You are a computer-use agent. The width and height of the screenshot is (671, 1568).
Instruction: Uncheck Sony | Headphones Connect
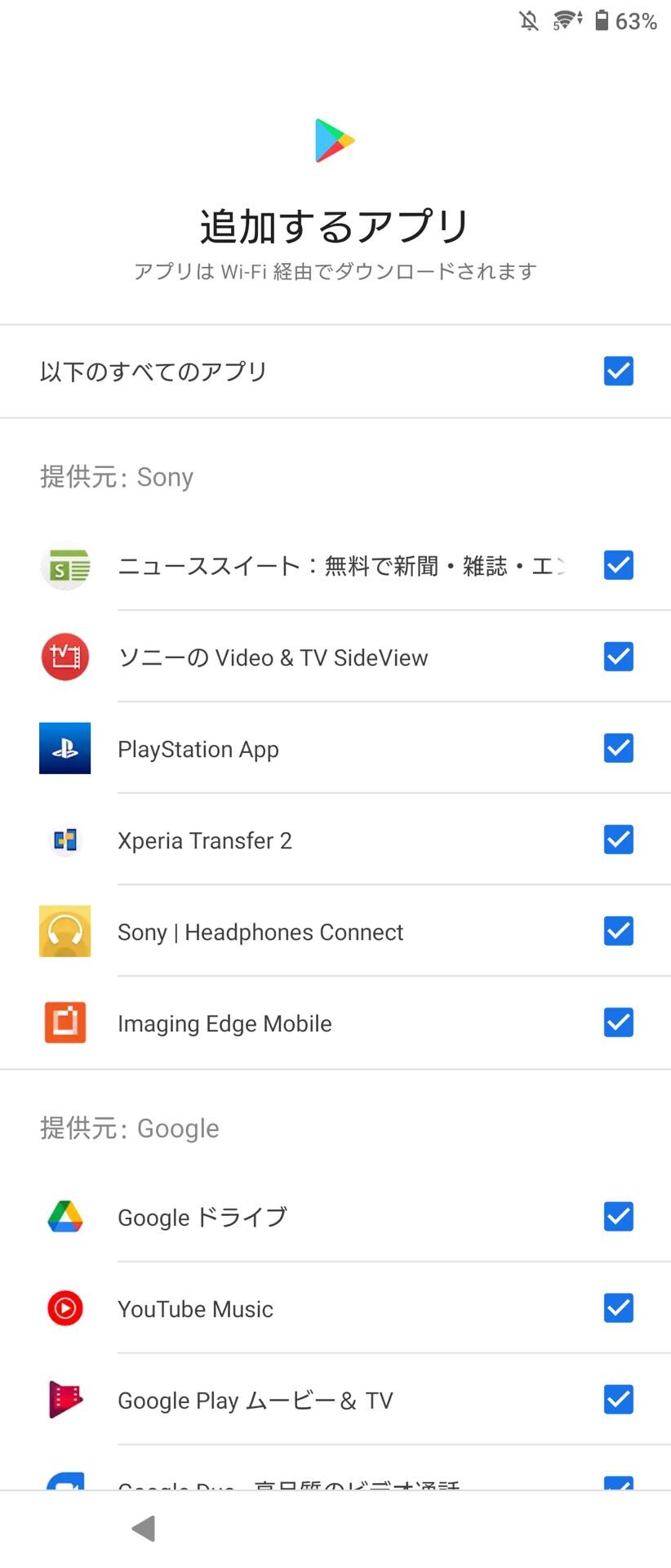[619, 931]
